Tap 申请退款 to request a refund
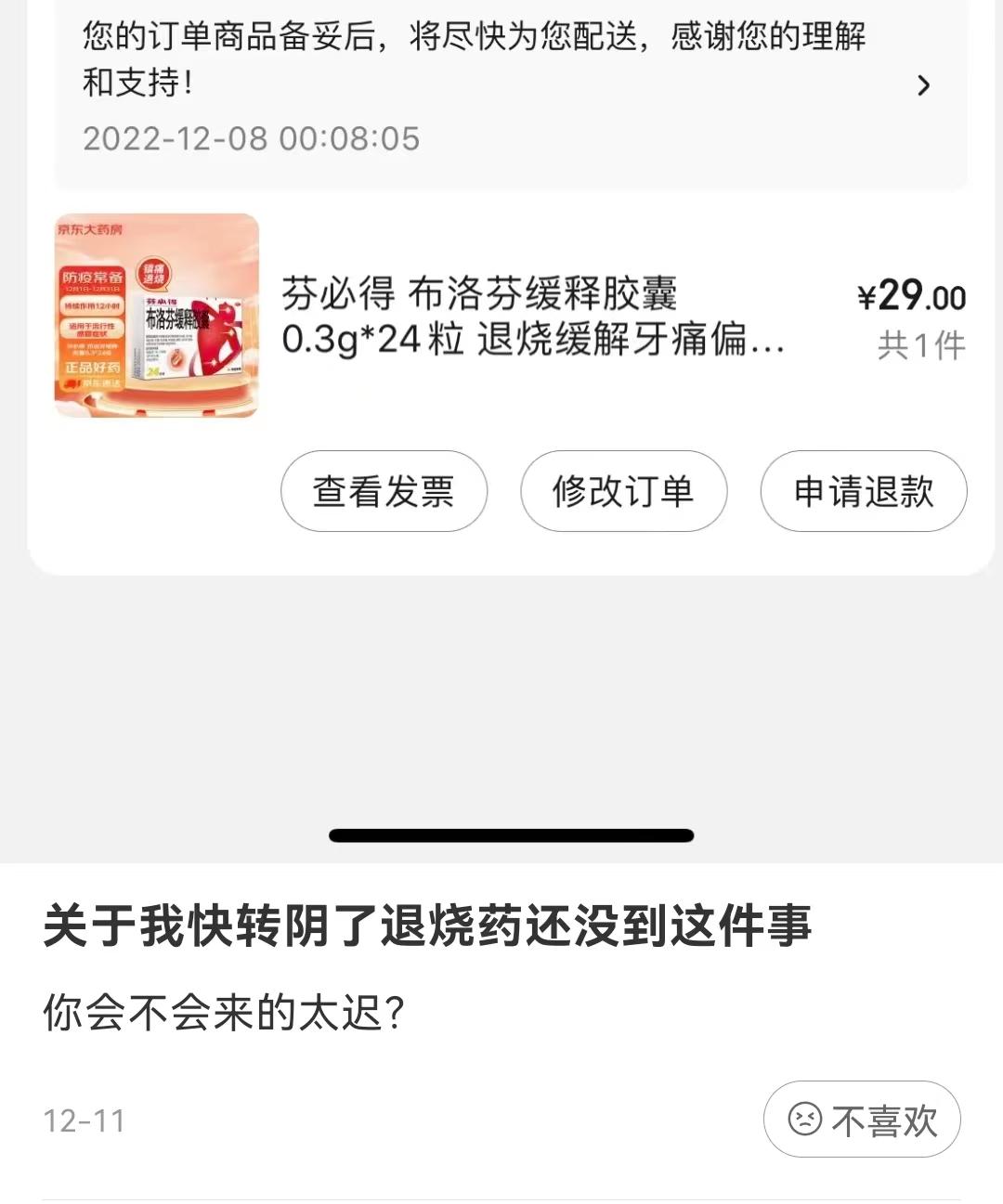The image size is (1003, 1204). [863, 492]
